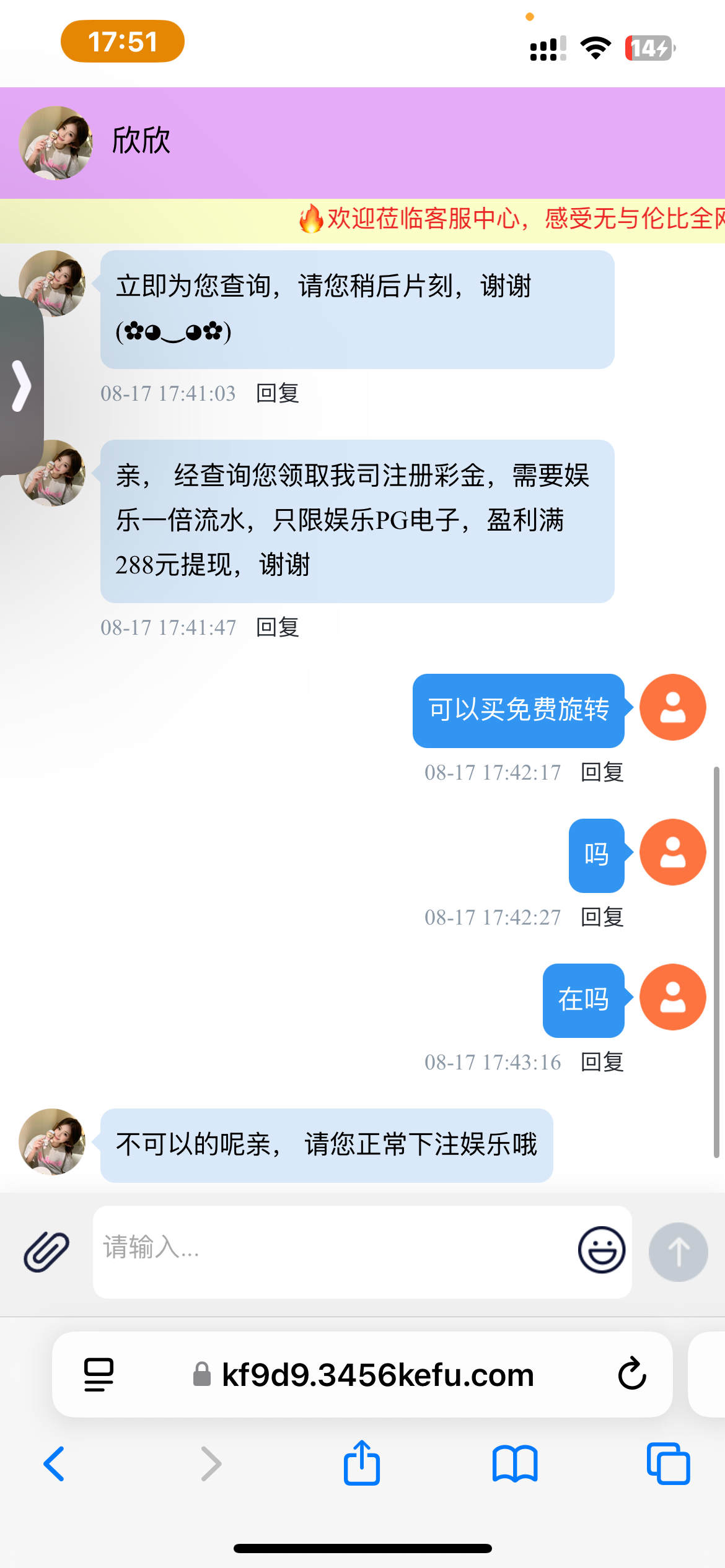This screenshot has width=725, height=1568.
Task: Open browser bookmarks
Action: click(x=515, y=1464)
